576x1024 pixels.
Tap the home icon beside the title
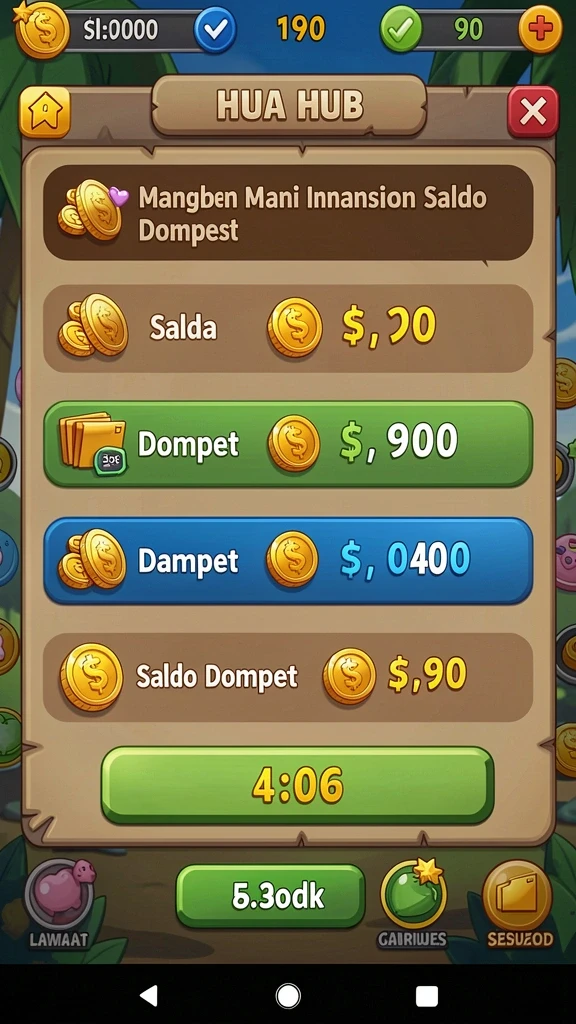45,112
